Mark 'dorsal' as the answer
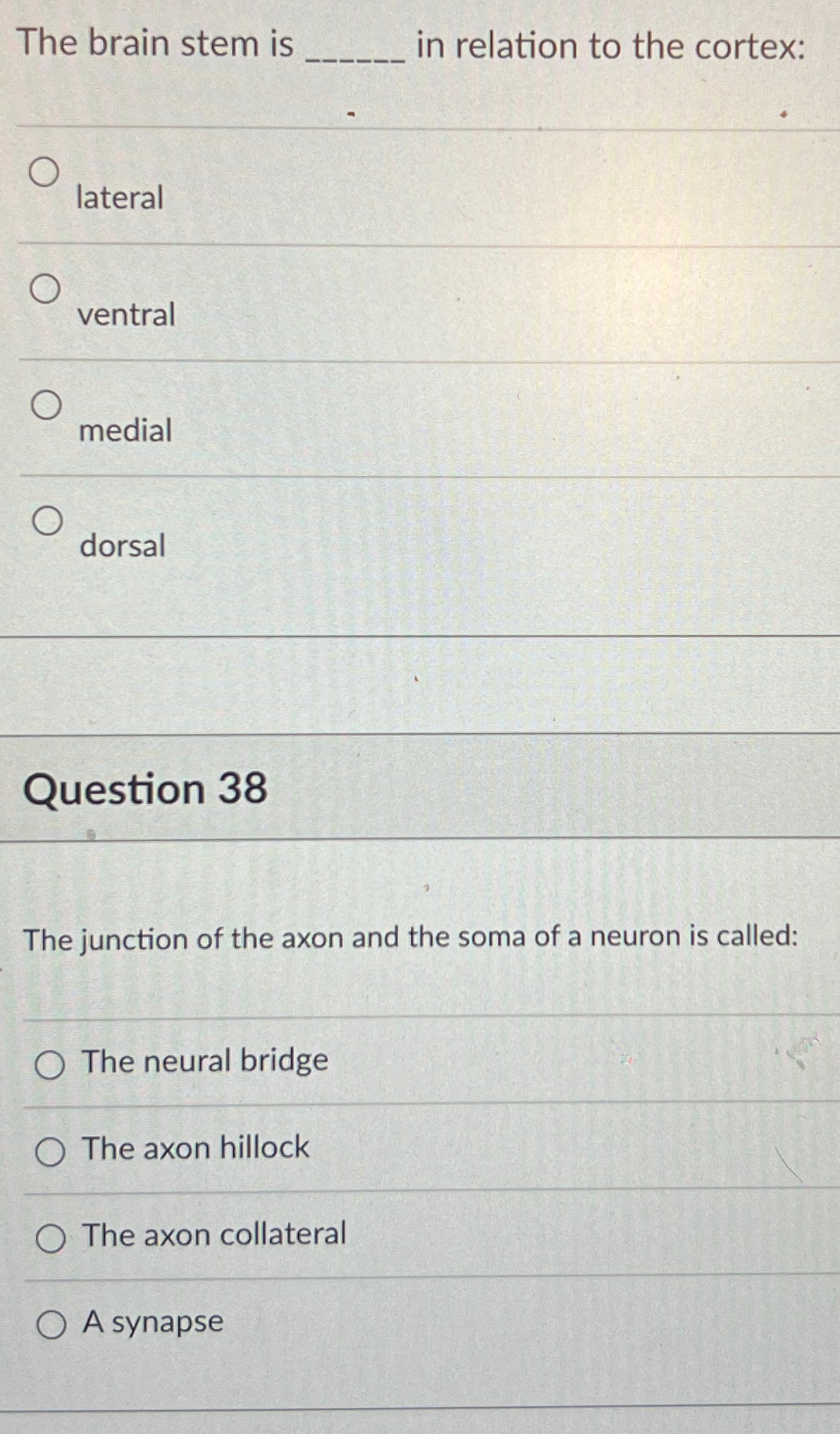 (x=47, y=521)
